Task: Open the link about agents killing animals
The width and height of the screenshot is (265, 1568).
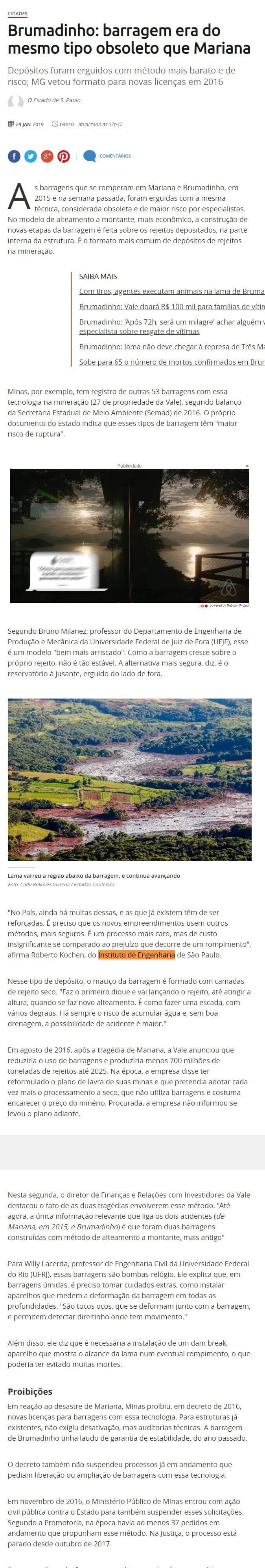Action: click(171, 292)
